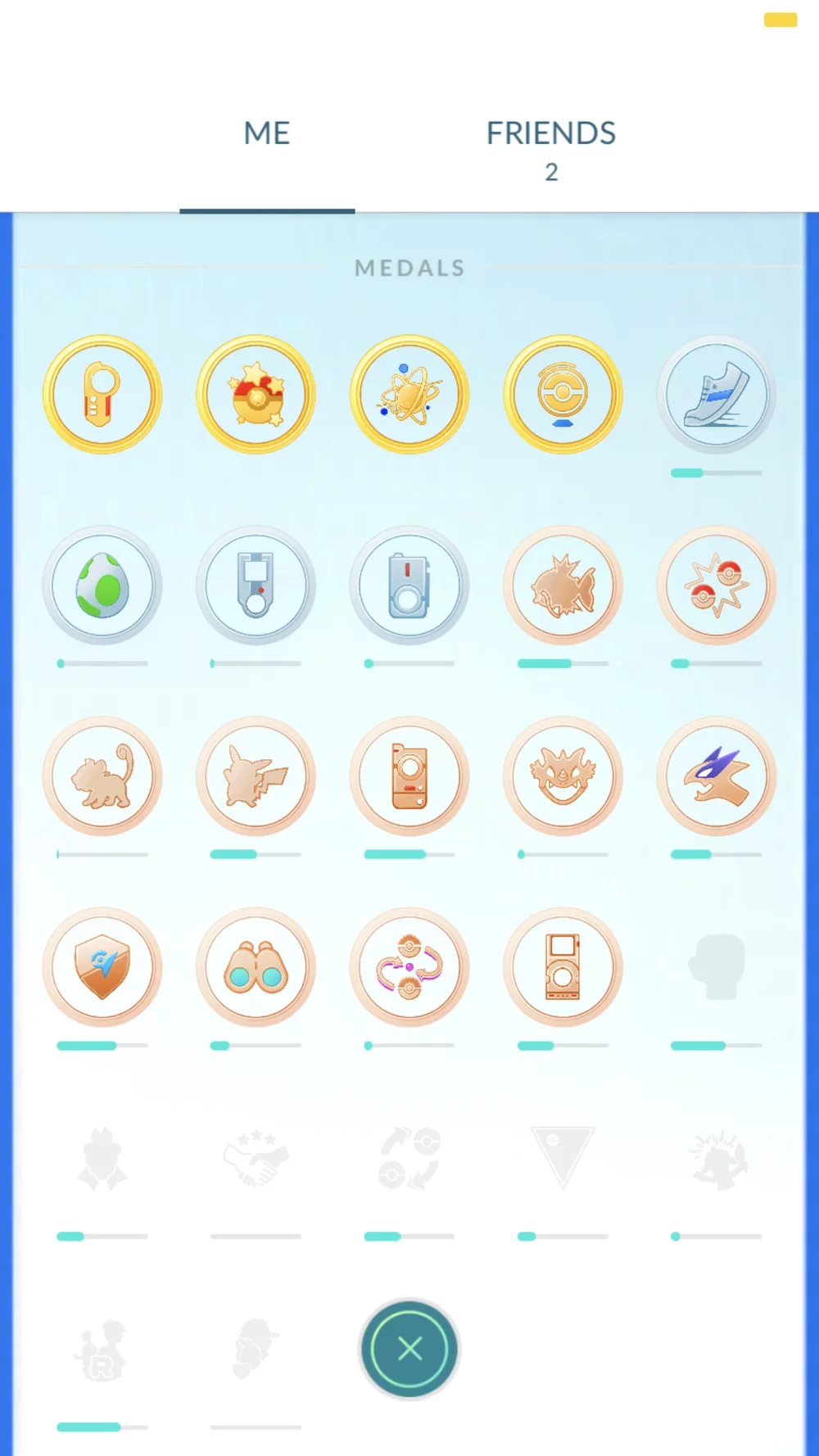The image size is (819, 1456).
Task: Tap the gold PokéStop medal
Action: click(563, 394)
